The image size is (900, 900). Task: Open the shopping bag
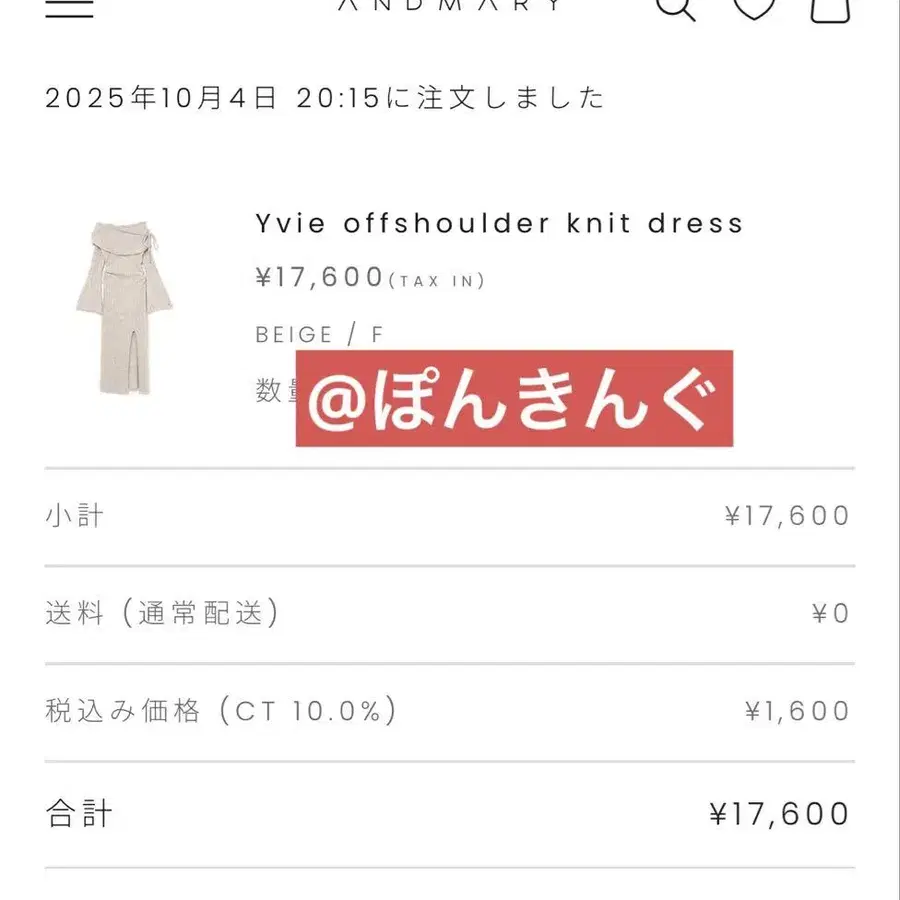pyautogui.click(x=830, y=9)
